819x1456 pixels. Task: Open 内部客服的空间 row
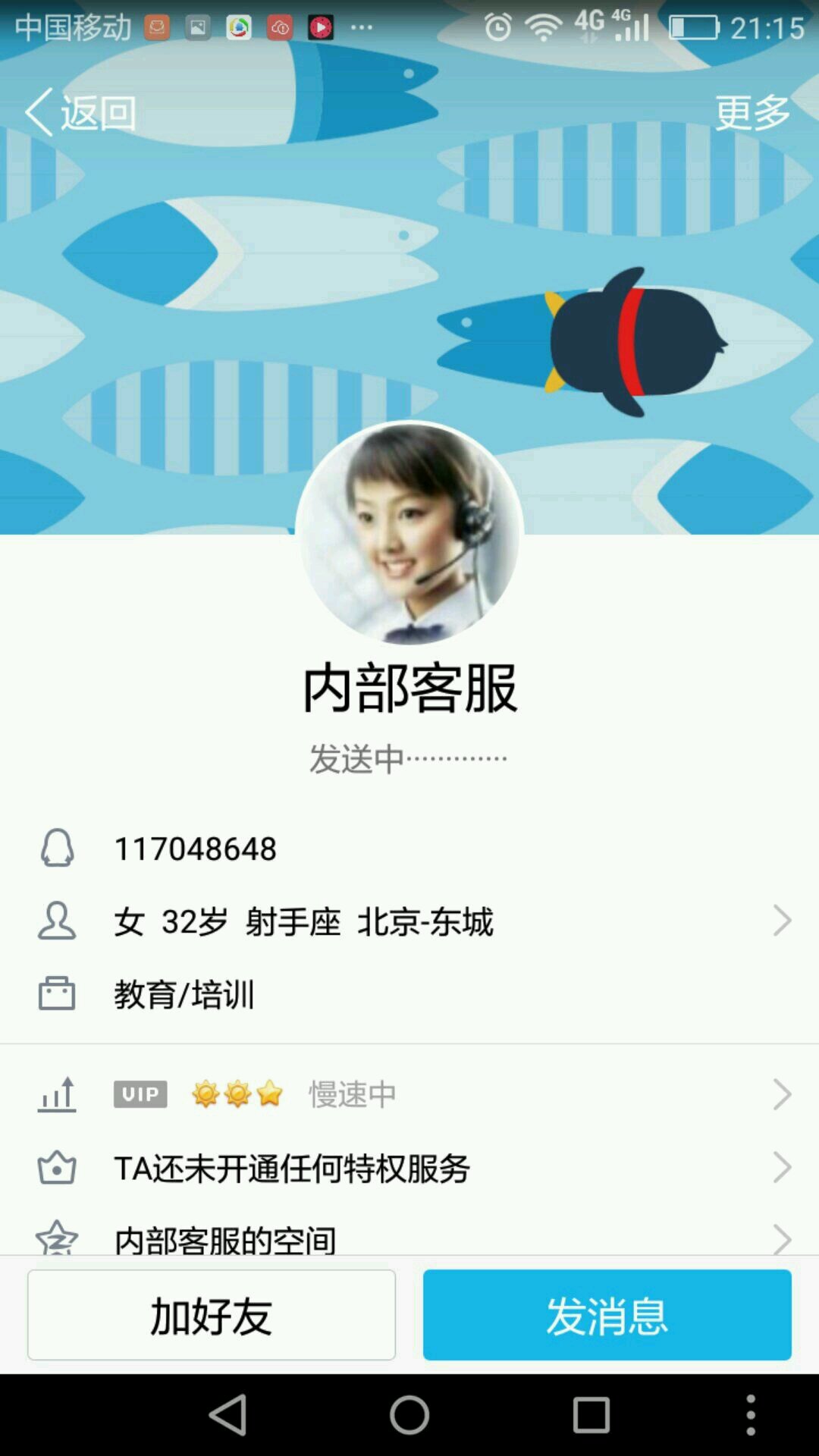(409, 1238)
